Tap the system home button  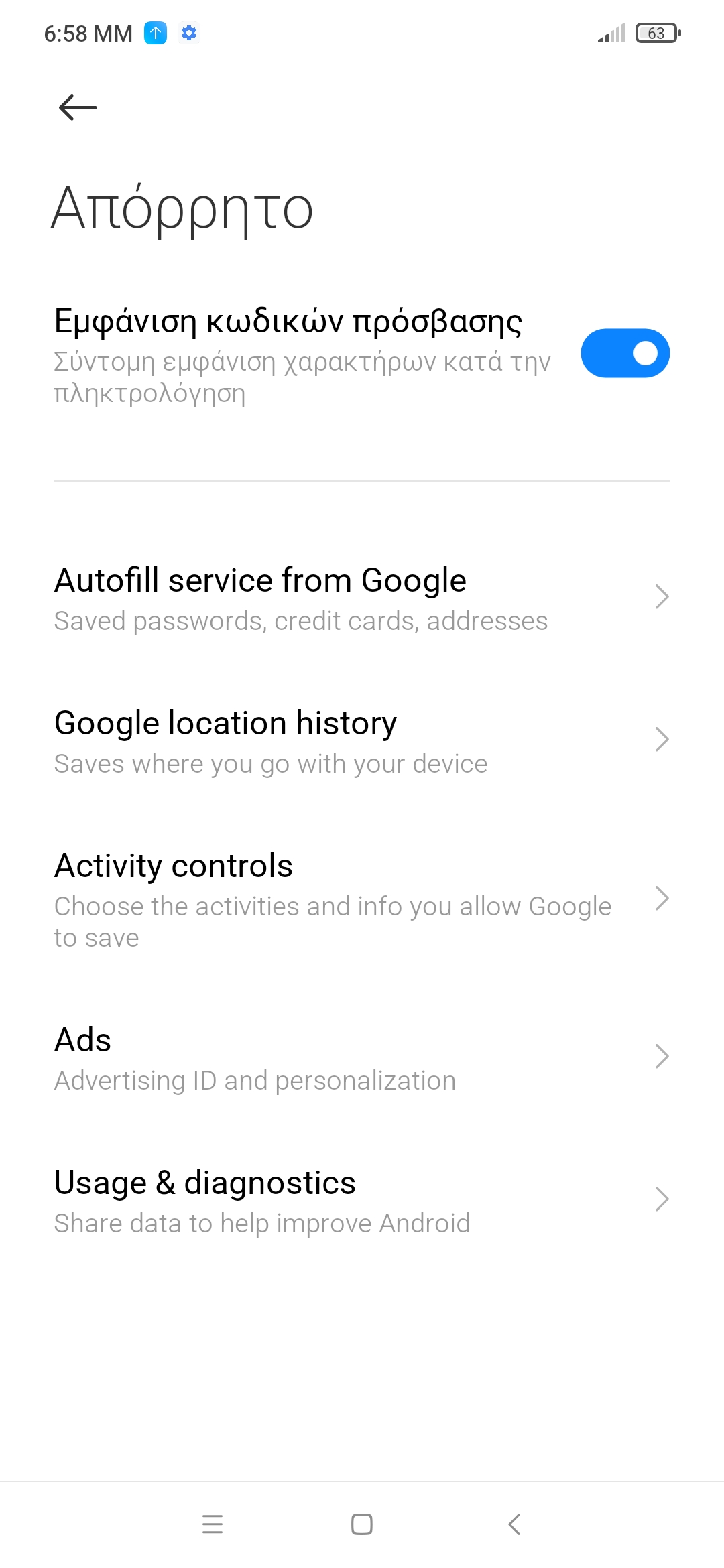(362, 1524)
